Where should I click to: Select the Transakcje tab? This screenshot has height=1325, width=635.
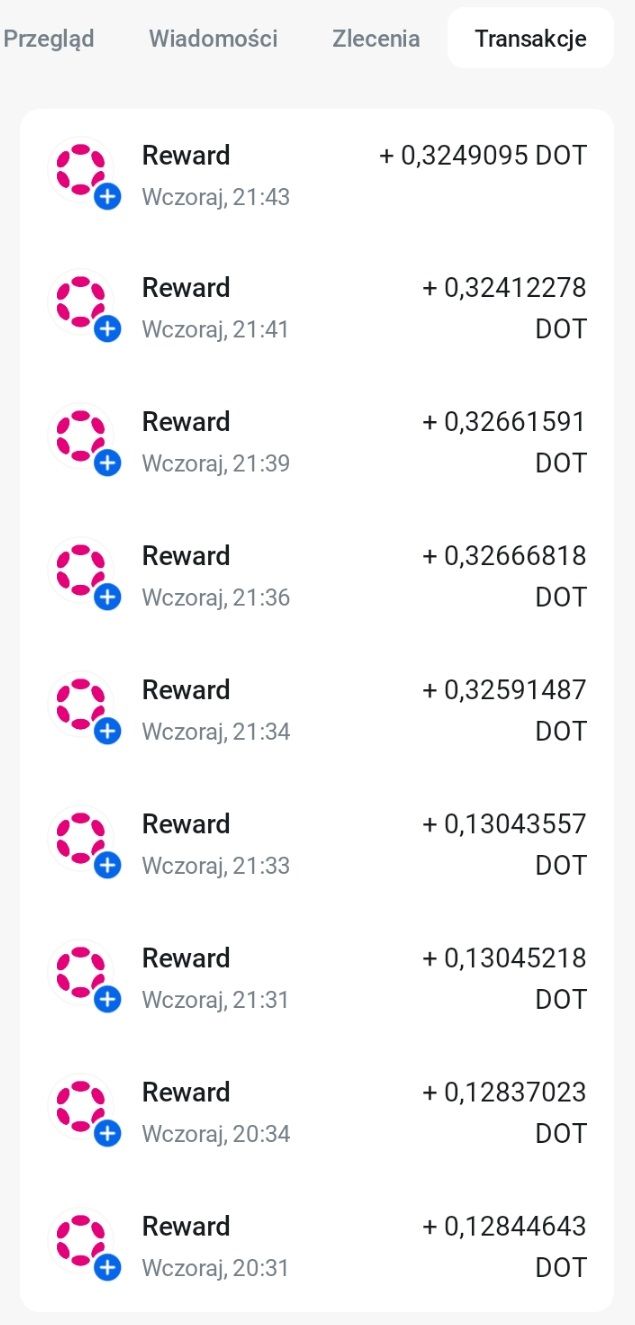(530, 39)
